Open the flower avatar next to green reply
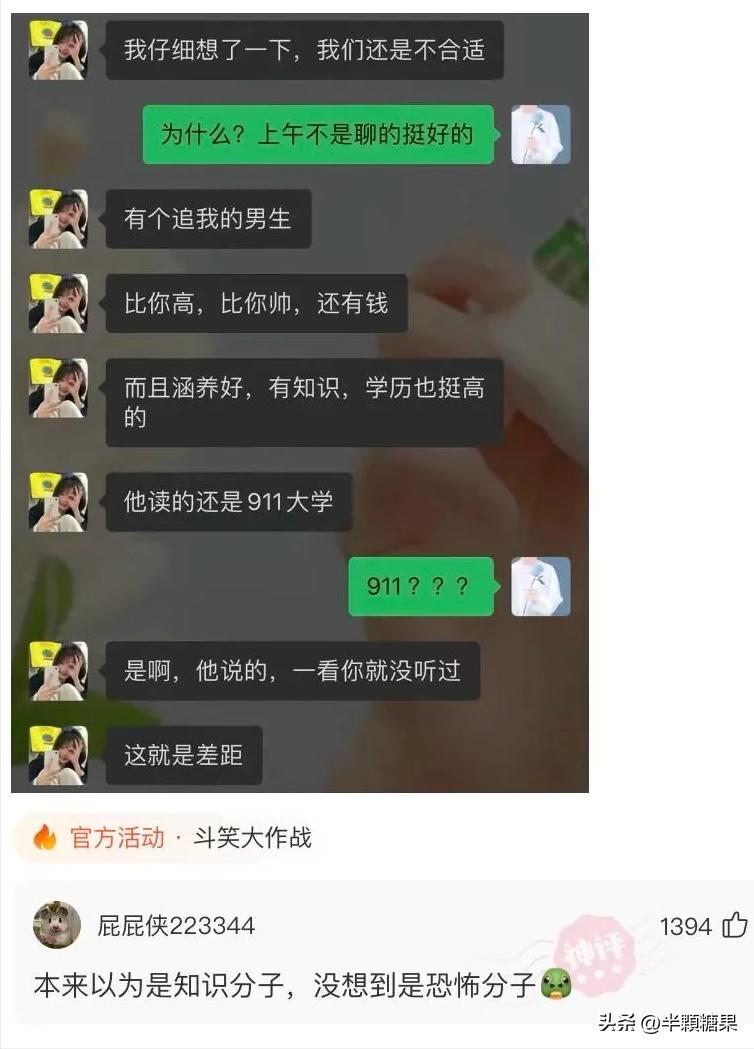The width and height of the screenshot is (754, 1049). tap(540, 135)
